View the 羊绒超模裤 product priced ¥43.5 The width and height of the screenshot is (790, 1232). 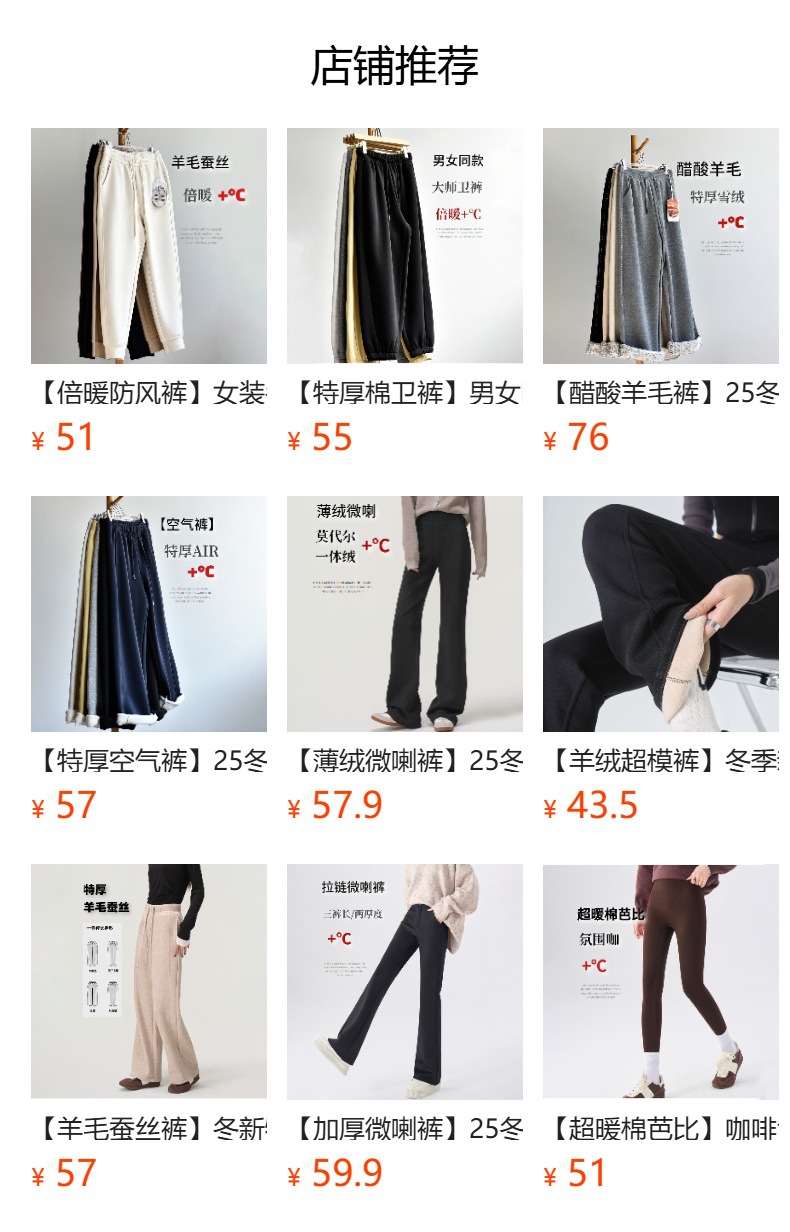[661, 660]
